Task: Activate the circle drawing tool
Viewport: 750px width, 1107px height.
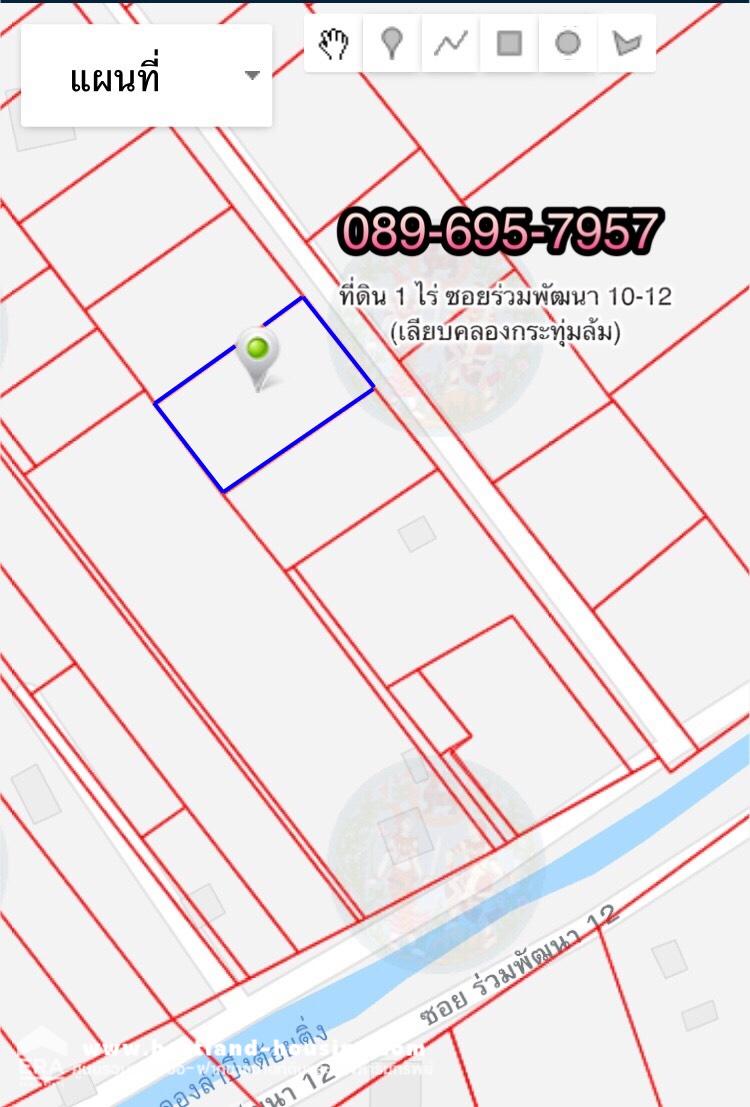Action: point(568,44)
